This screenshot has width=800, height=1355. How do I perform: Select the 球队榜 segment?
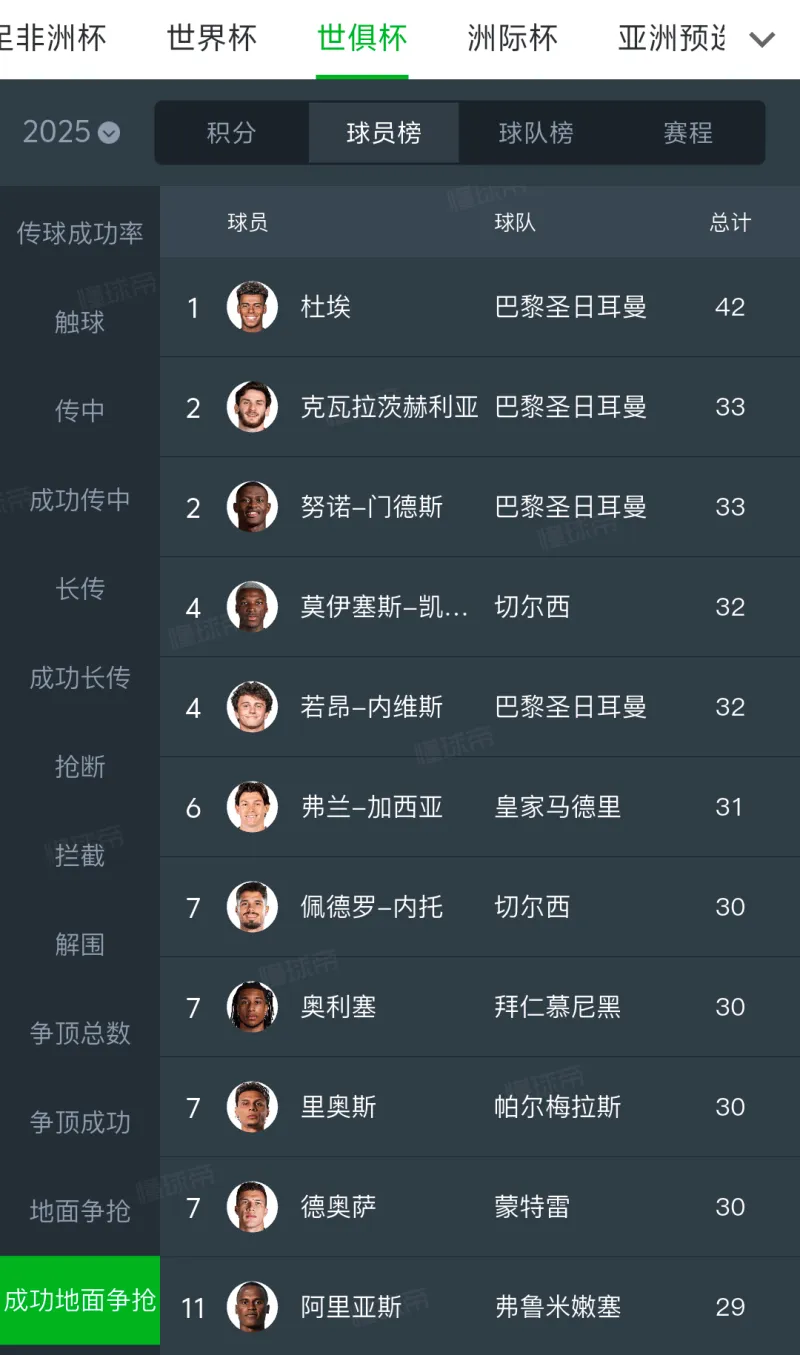pos(536,133)
